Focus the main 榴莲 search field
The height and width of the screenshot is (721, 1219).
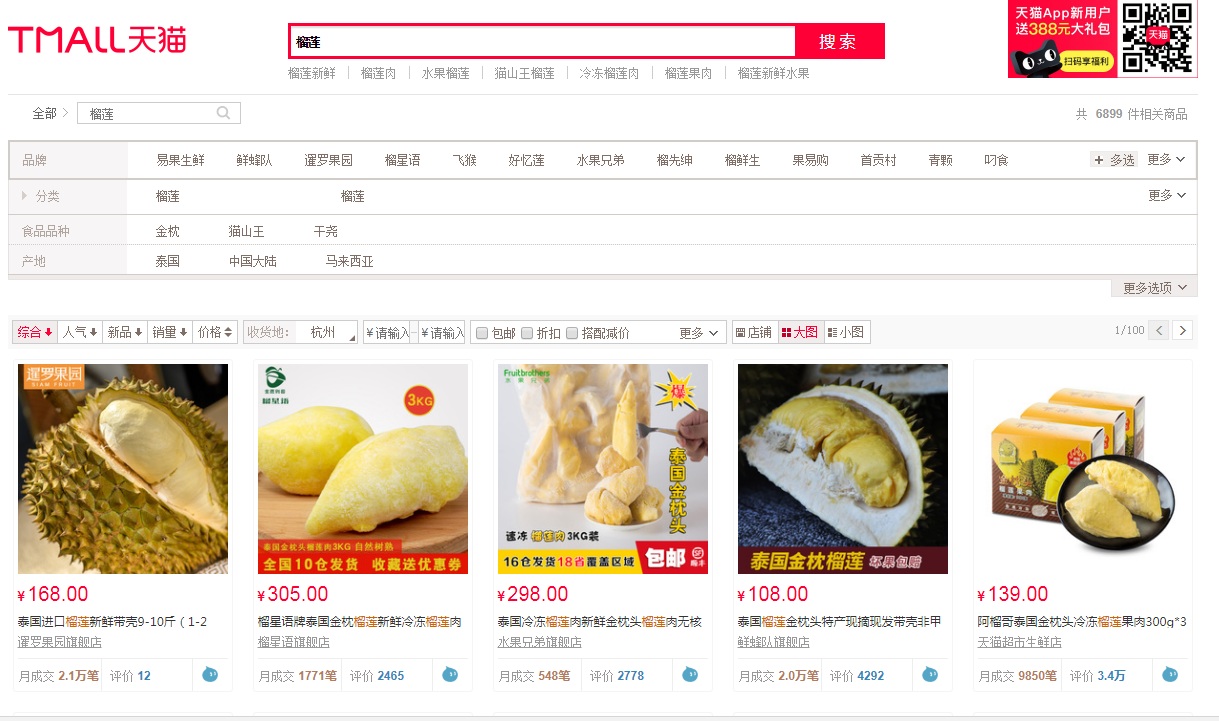(541, 42)
